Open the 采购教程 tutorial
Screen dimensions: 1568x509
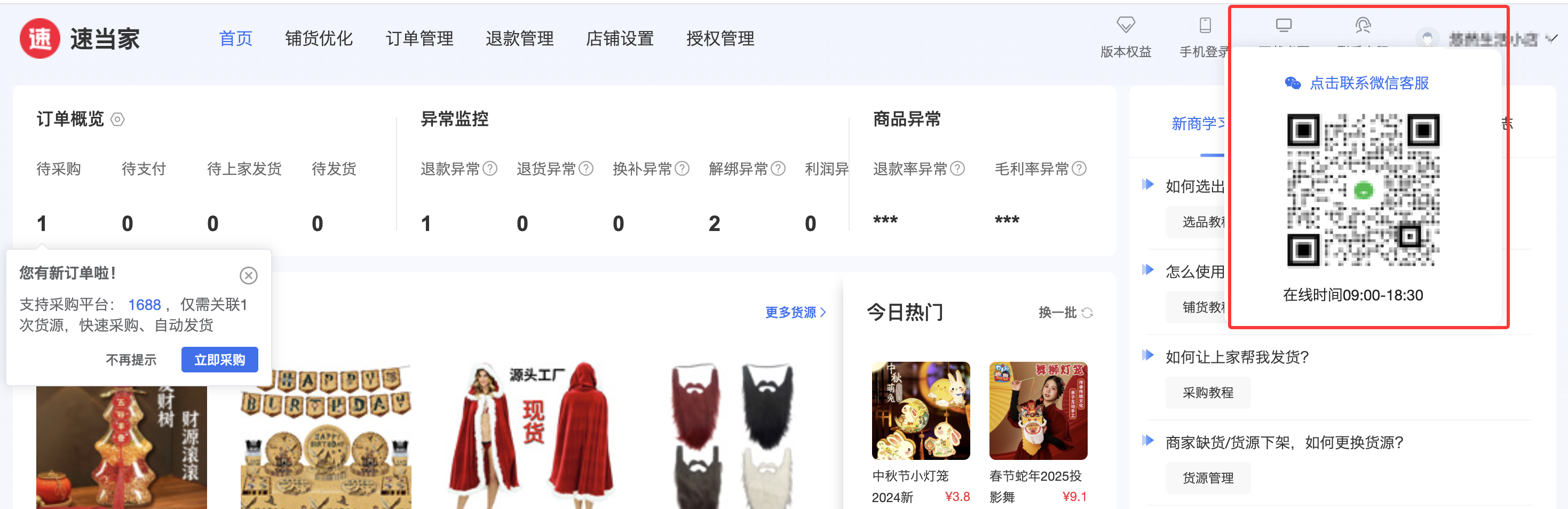tap(1207, 393)
